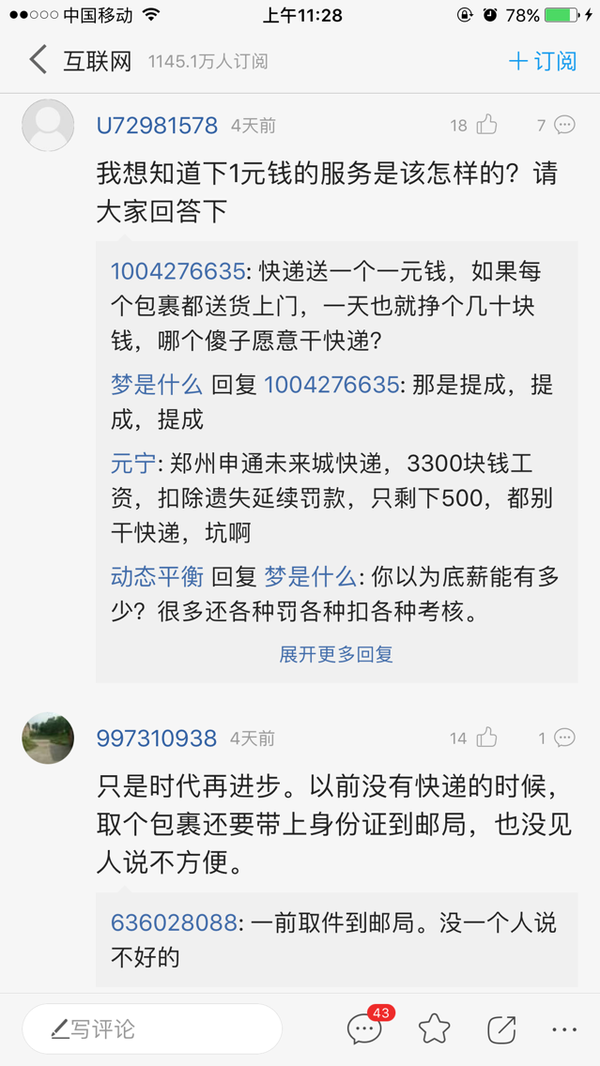Go back from the 互联网 comments page
The width and height of the screenshot is (600, 1066).
click(38, 60)
